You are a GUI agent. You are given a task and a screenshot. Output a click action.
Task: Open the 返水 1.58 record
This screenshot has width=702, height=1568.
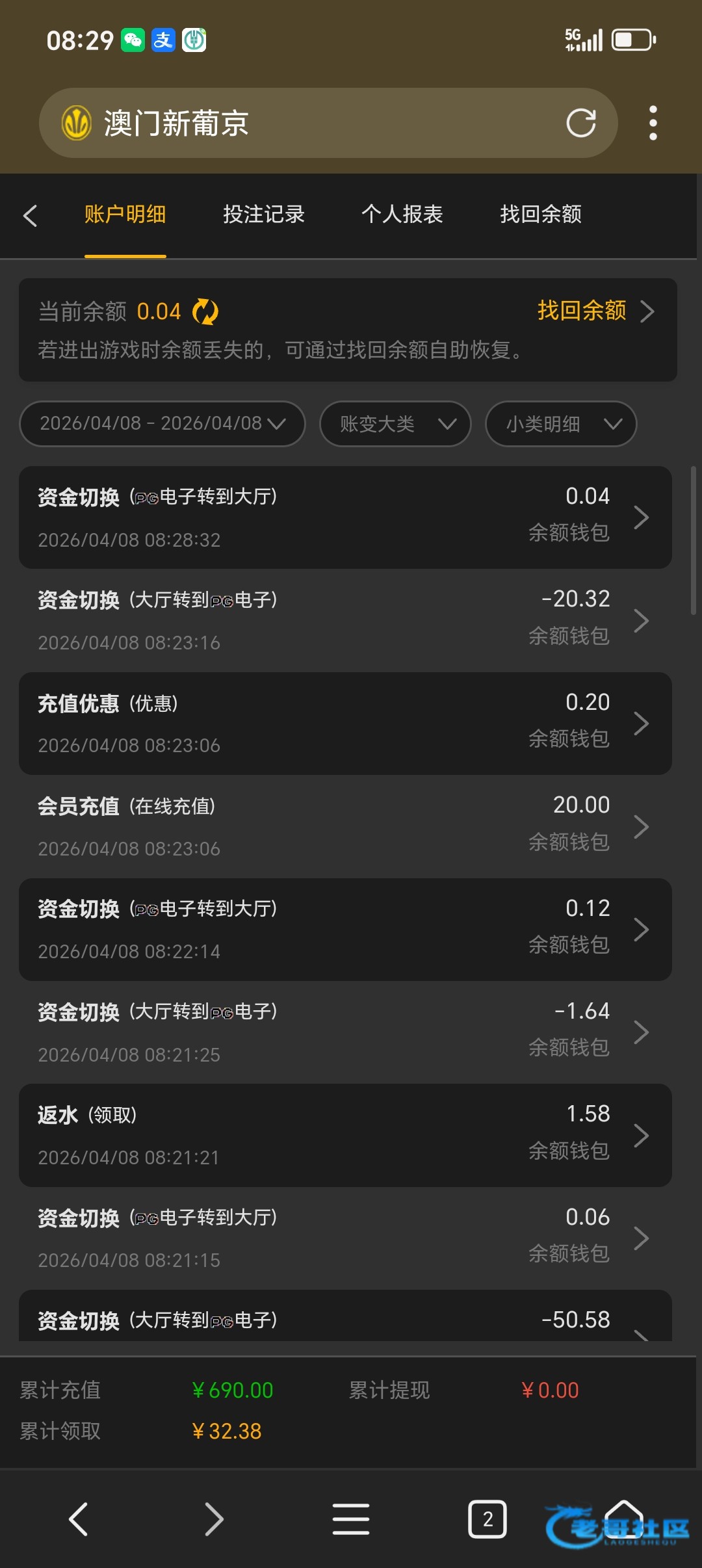[344, 1135]
